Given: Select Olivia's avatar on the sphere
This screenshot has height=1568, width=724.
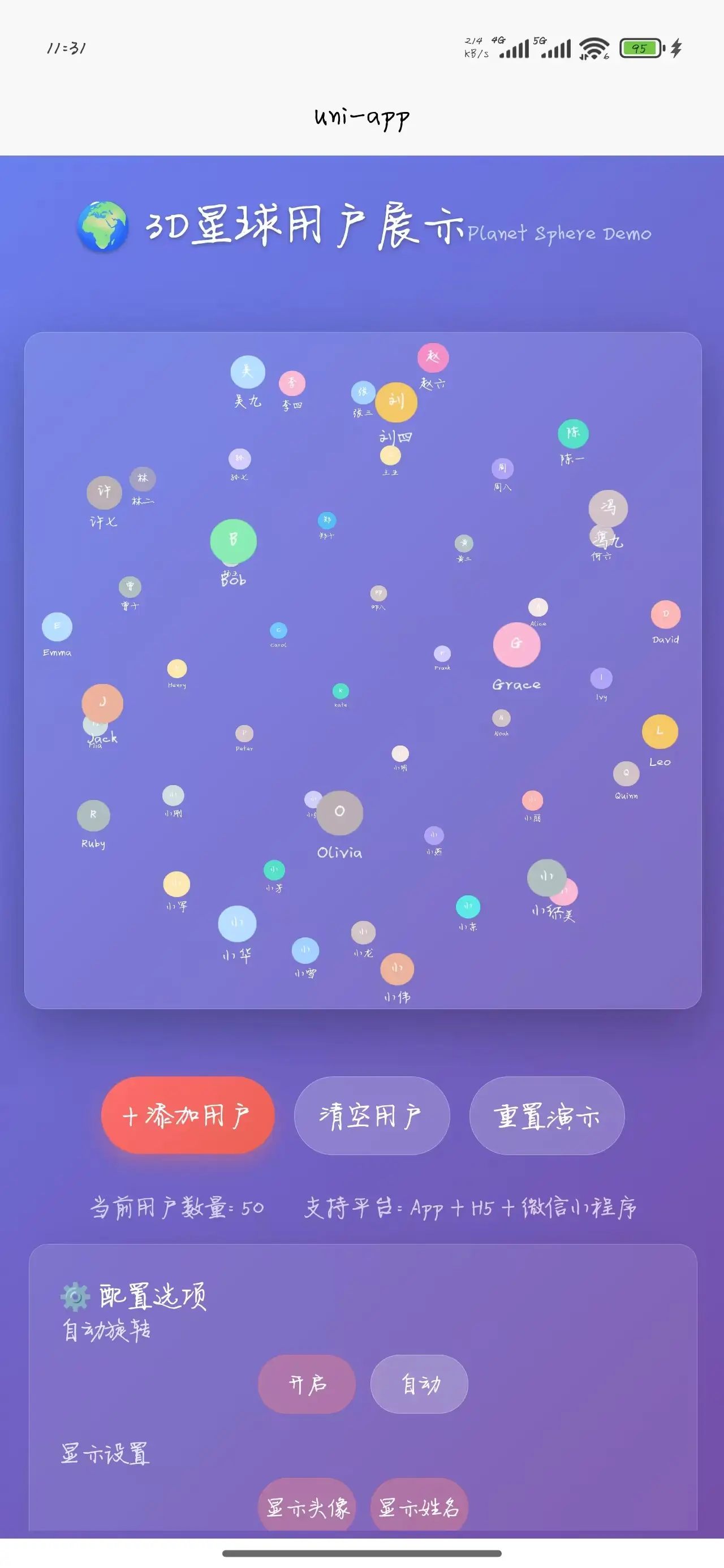Looking at the screenshot, I should coord(340,813).
